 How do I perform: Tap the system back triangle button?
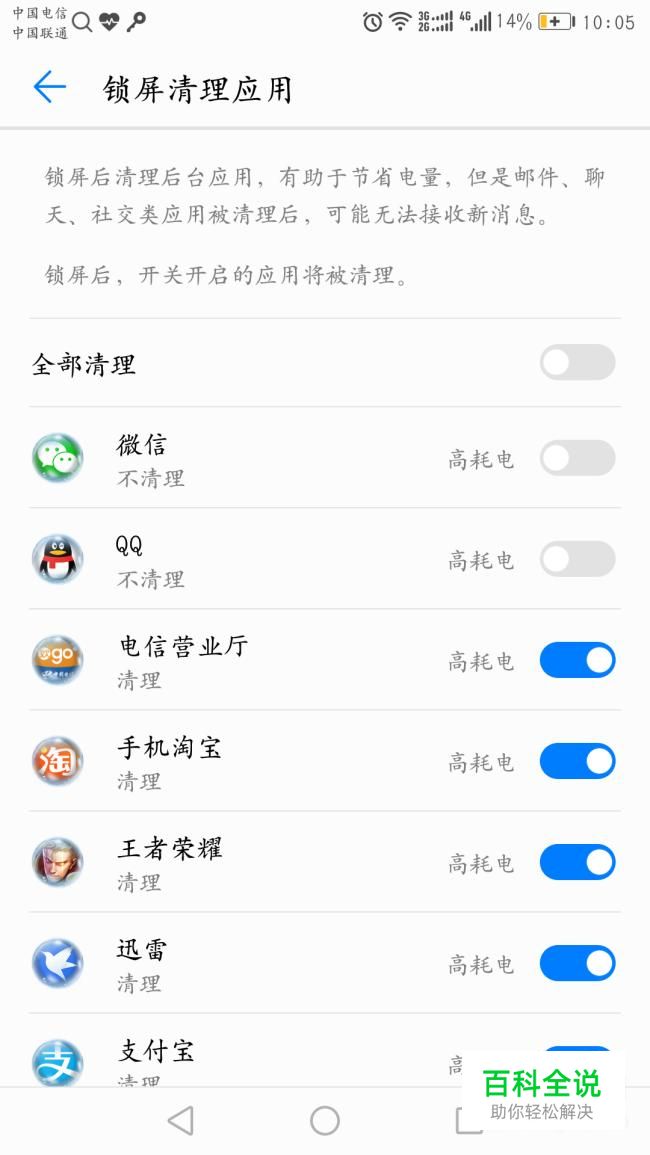(x=181, y=1120)
